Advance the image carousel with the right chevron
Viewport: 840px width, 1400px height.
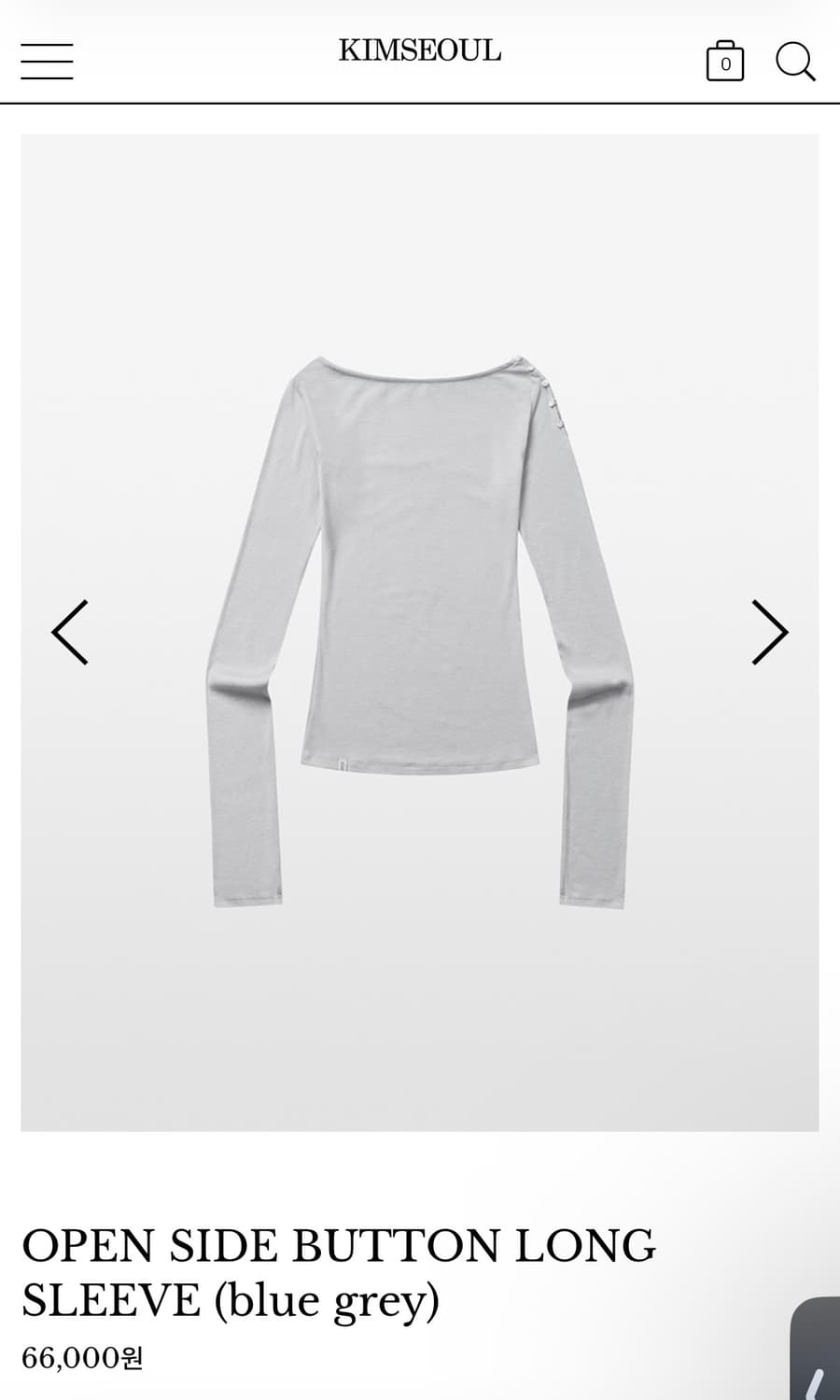point(768,632)
